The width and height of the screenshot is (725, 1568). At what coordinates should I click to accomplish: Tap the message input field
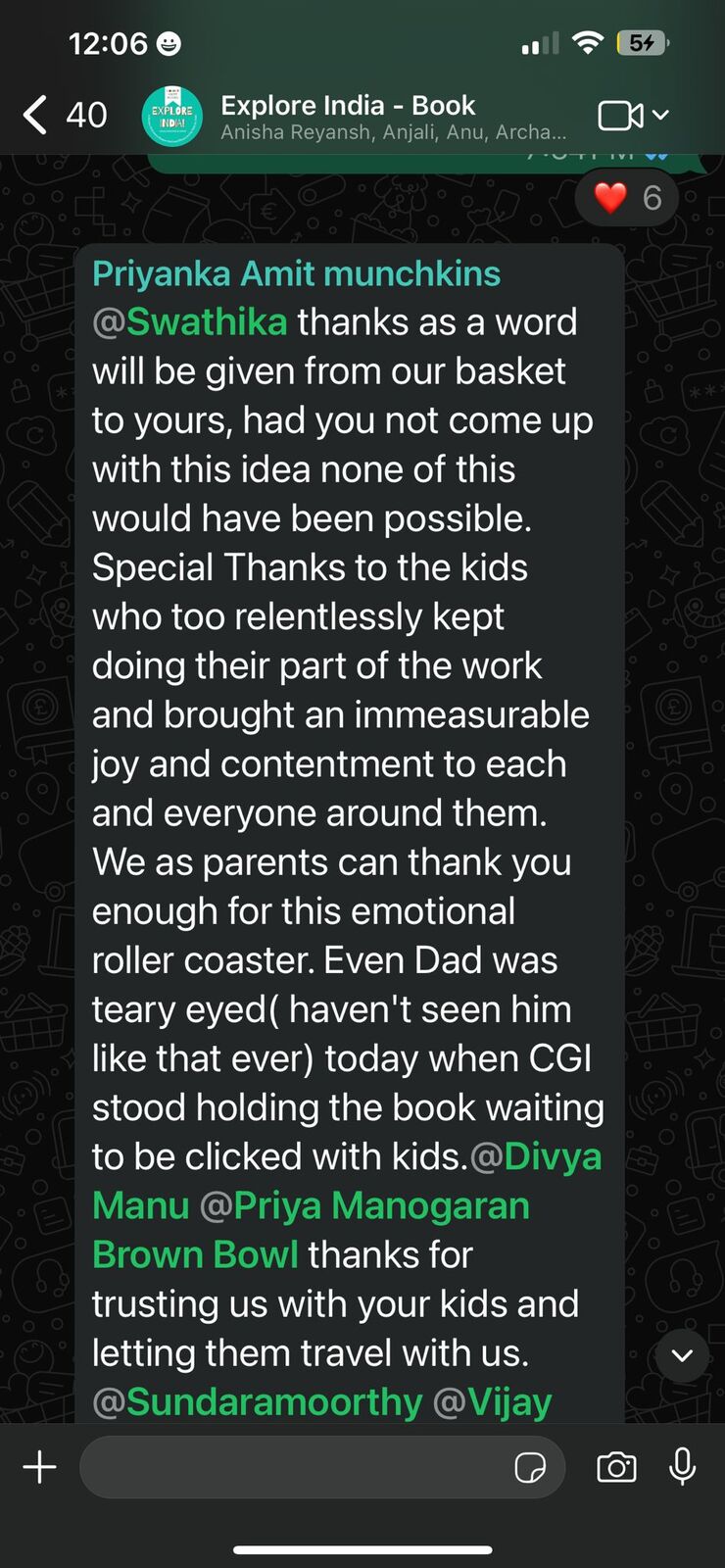(x=294, y=1467)
